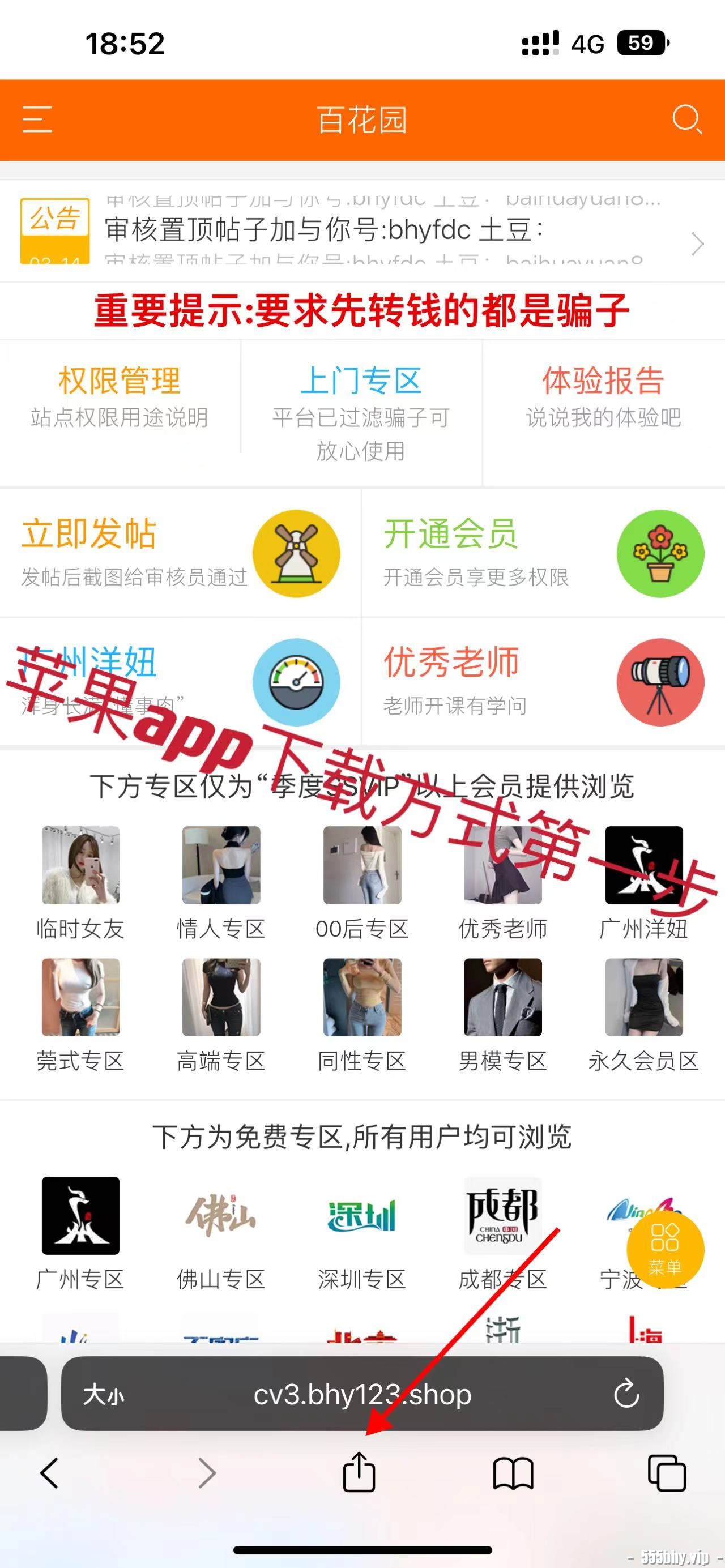Tap the Safari share button
The image size is (725, 1568).
pos(359,1473)
